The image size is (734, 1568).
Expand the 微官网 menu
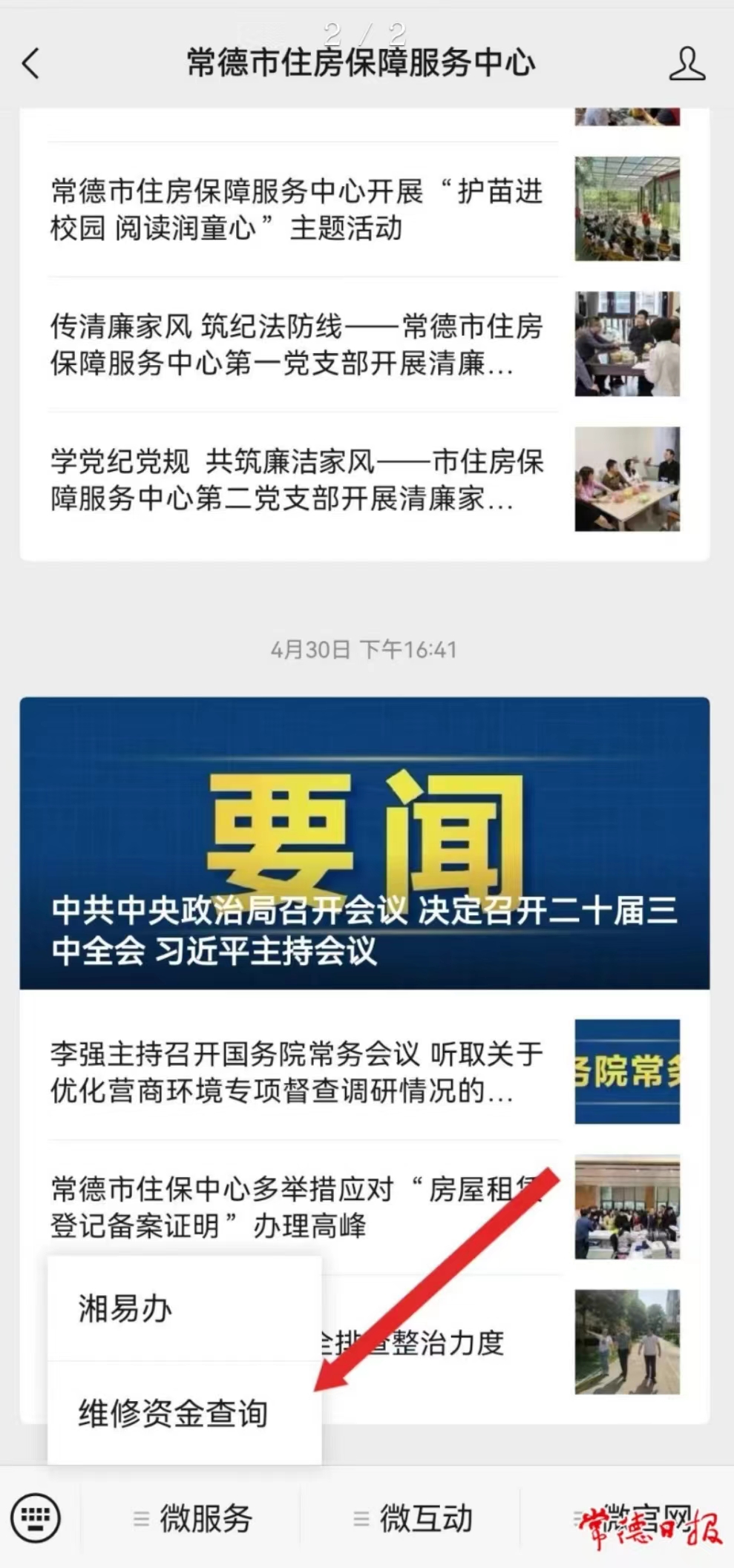[x=631, y=1517]
